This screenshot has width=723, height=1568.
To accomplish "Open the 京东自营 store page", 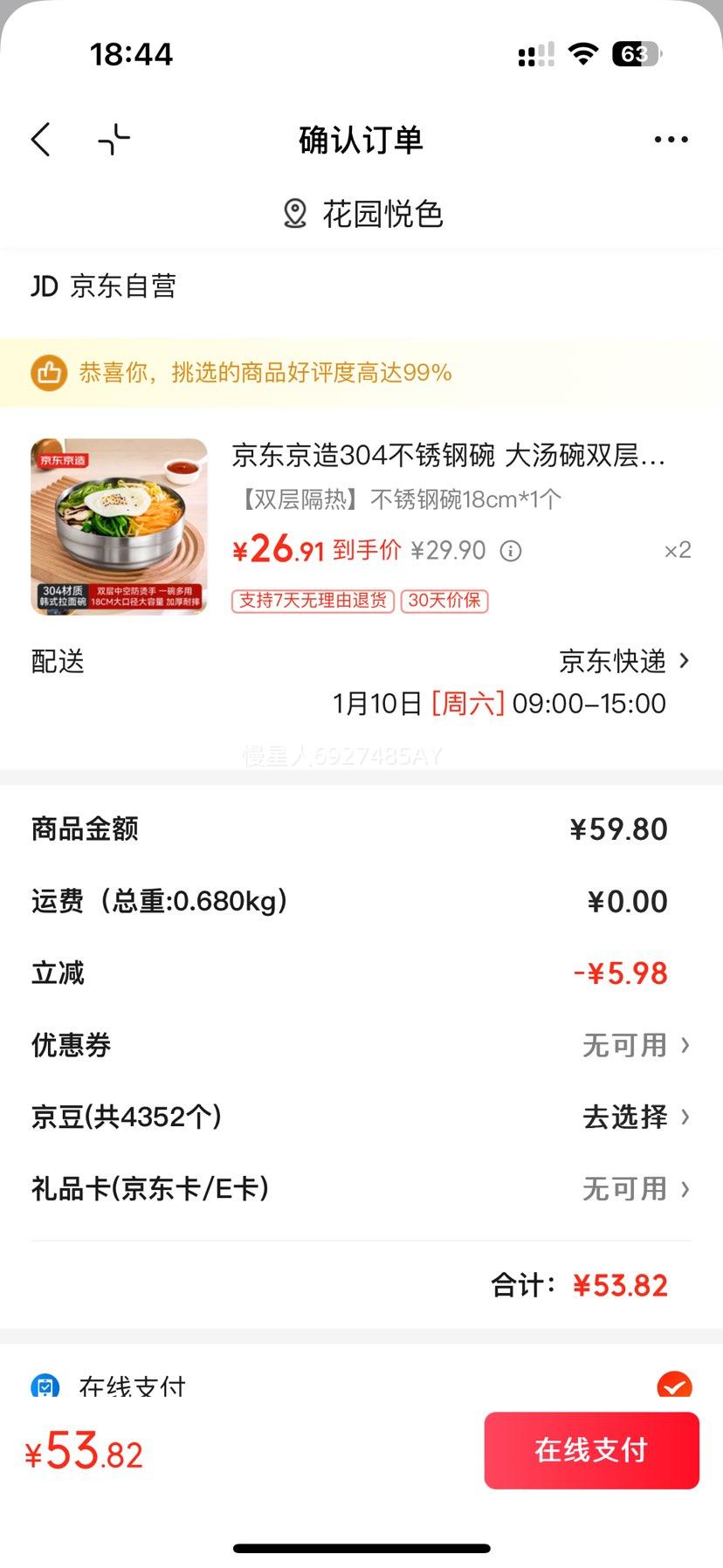I will tap(125, 285).
